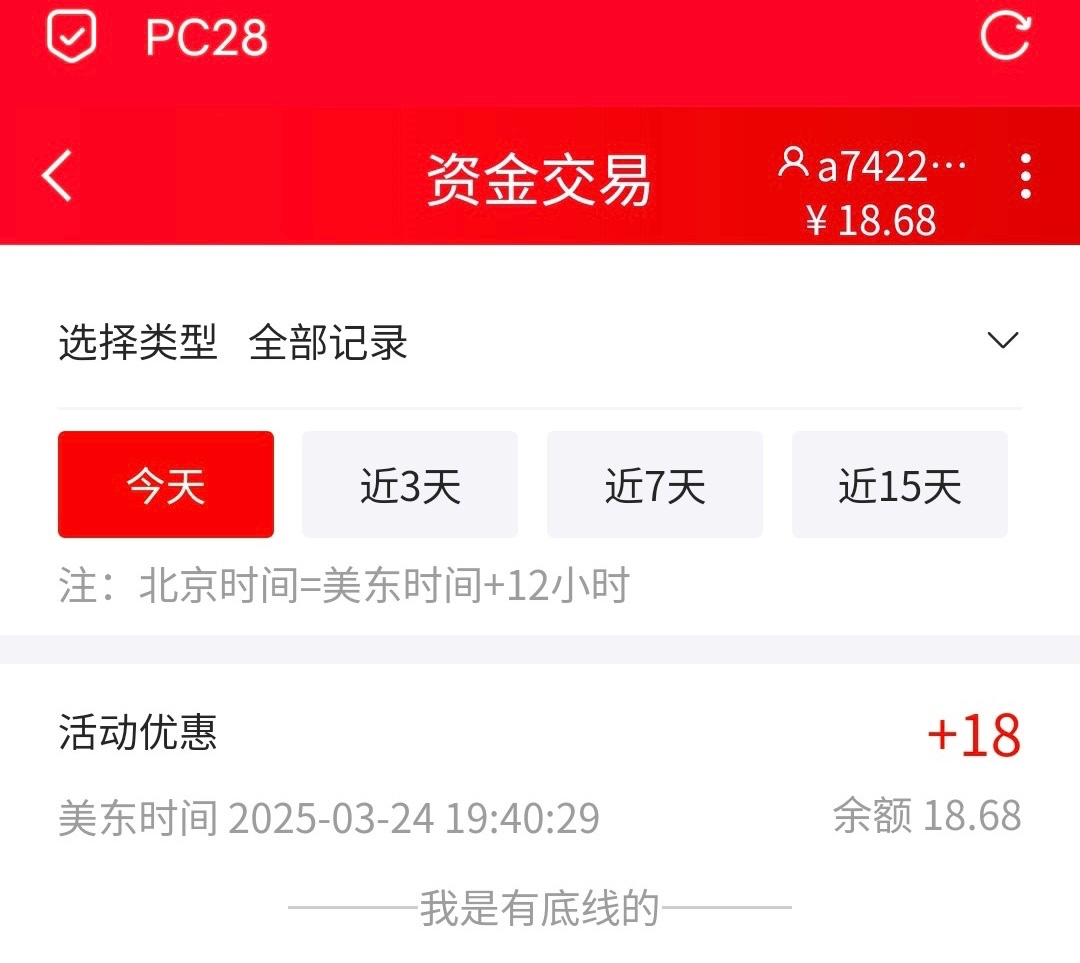This screenshot has width=1080, height=963.
Task: Expand the 选择类型 record type dropdown
Action: [x=1002, y=341]
